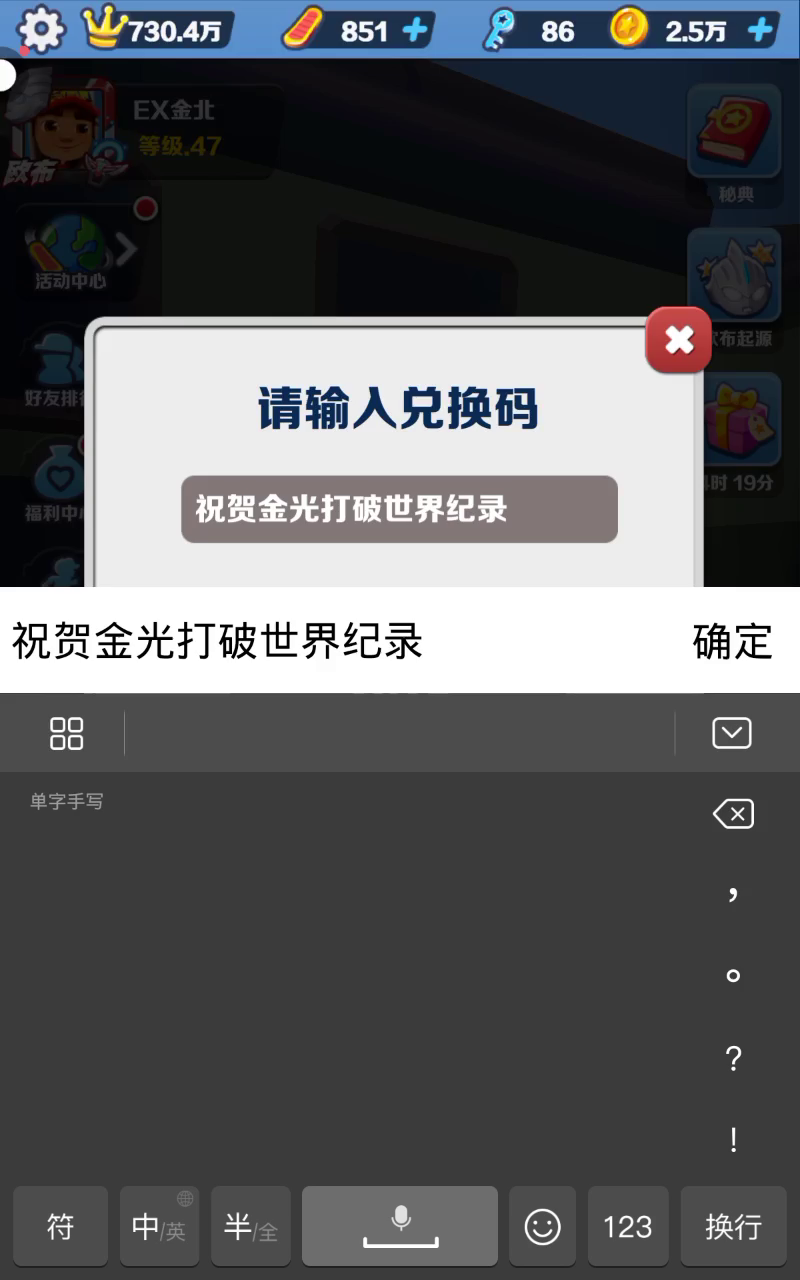Collapse the keyboard with the down arrow
800x1280 pixels.
tap(732, 733)
